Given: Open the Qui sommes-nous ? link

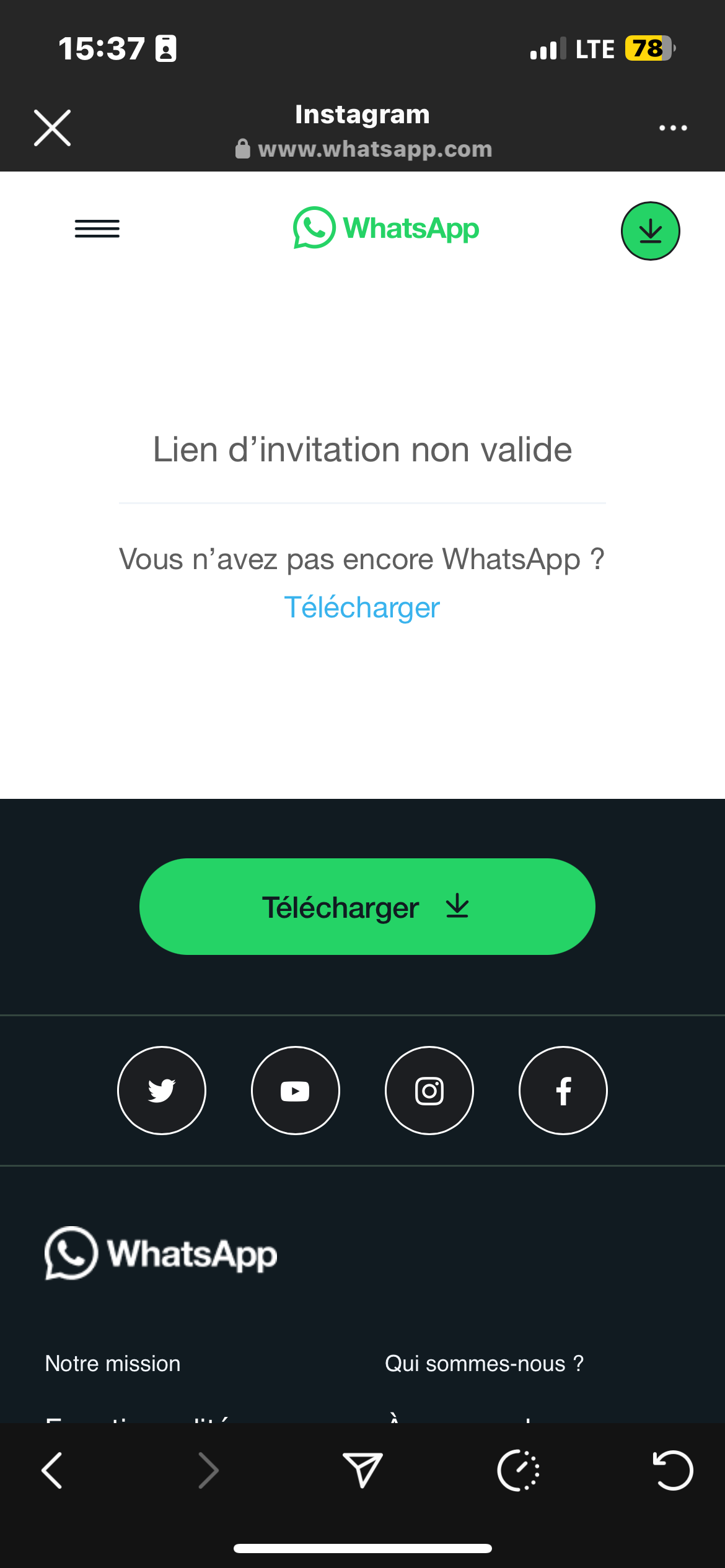Looking at the screenshot, I should coord(484,1364).
